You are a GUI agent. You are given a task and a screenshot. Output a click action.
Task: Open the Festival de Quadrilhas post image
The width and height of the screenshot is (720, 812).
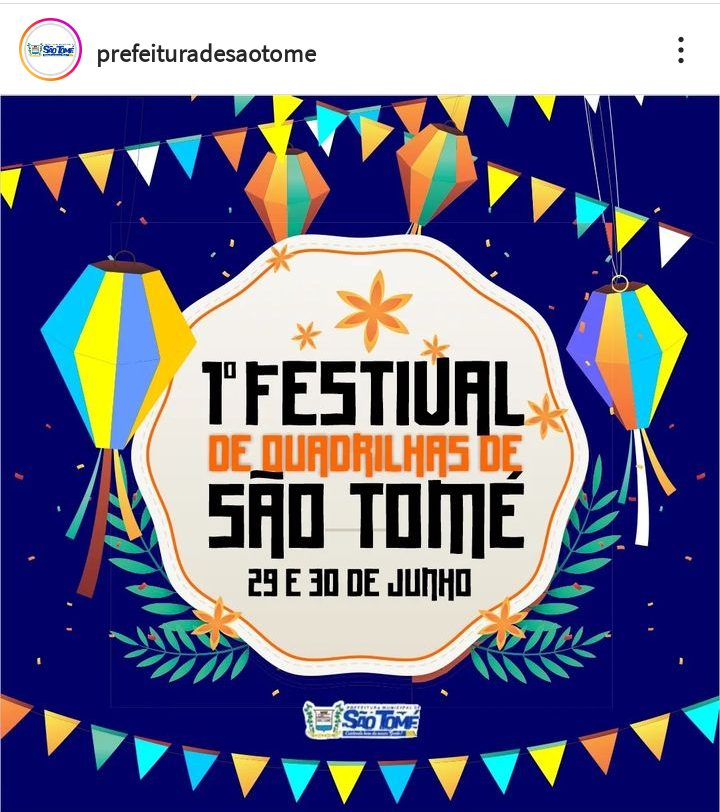[x=360, y=453]
